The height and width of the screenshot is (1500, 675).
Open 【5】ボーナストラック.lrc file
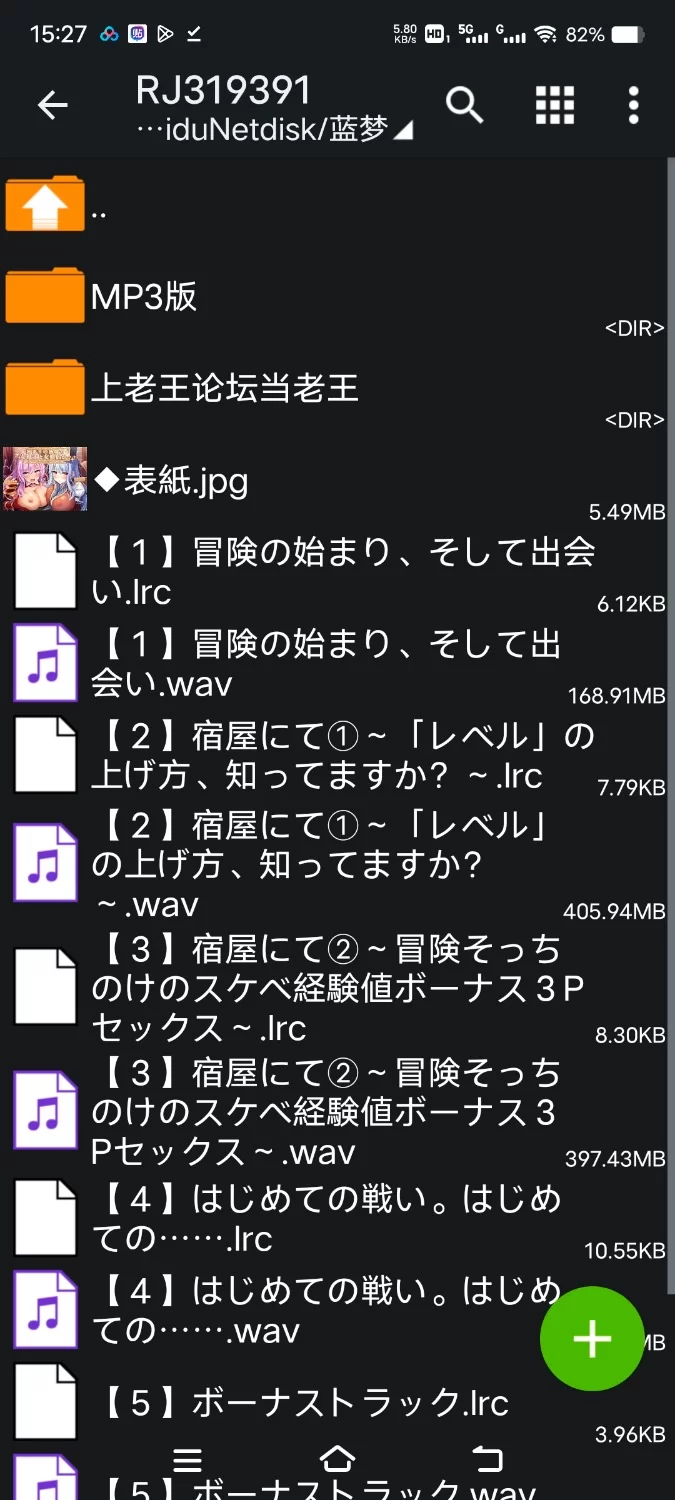300,1403
